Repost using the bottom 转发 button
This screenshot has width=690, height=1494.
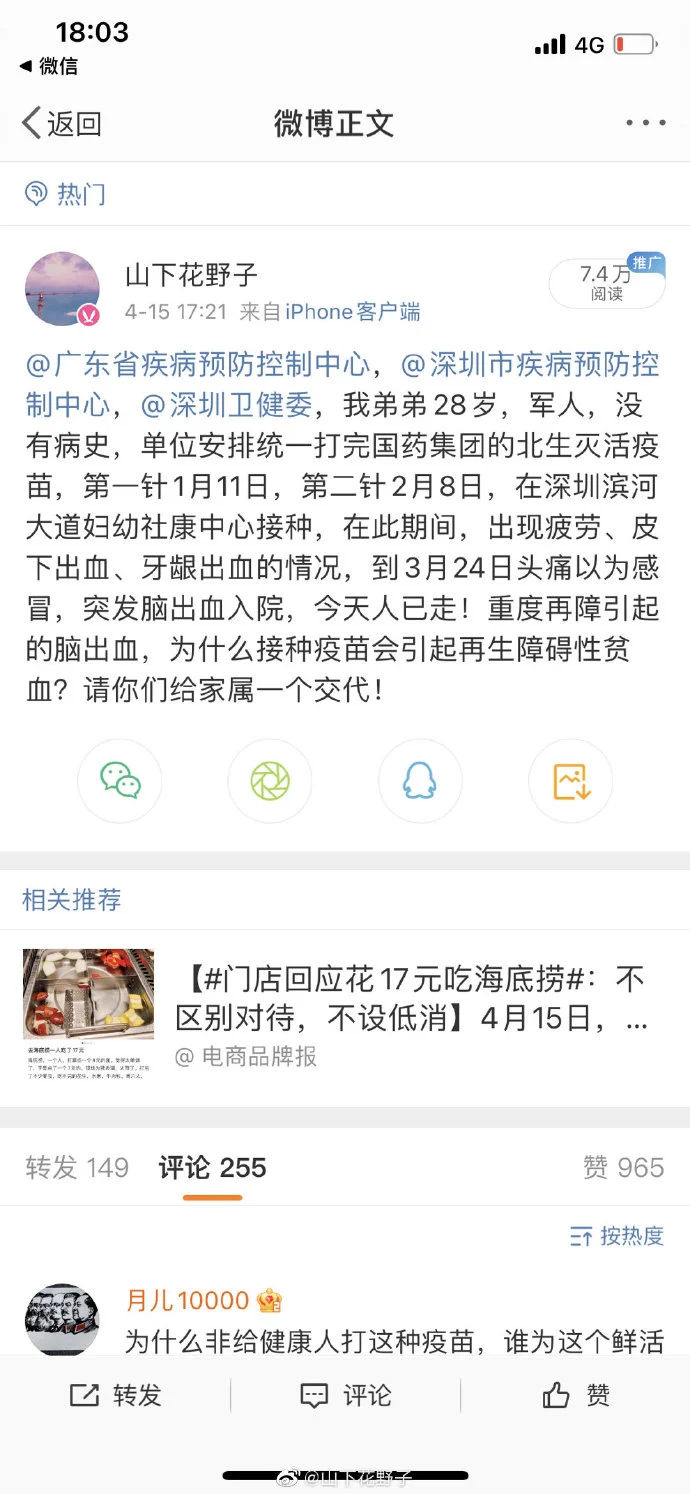click(x=116, y=1395)
